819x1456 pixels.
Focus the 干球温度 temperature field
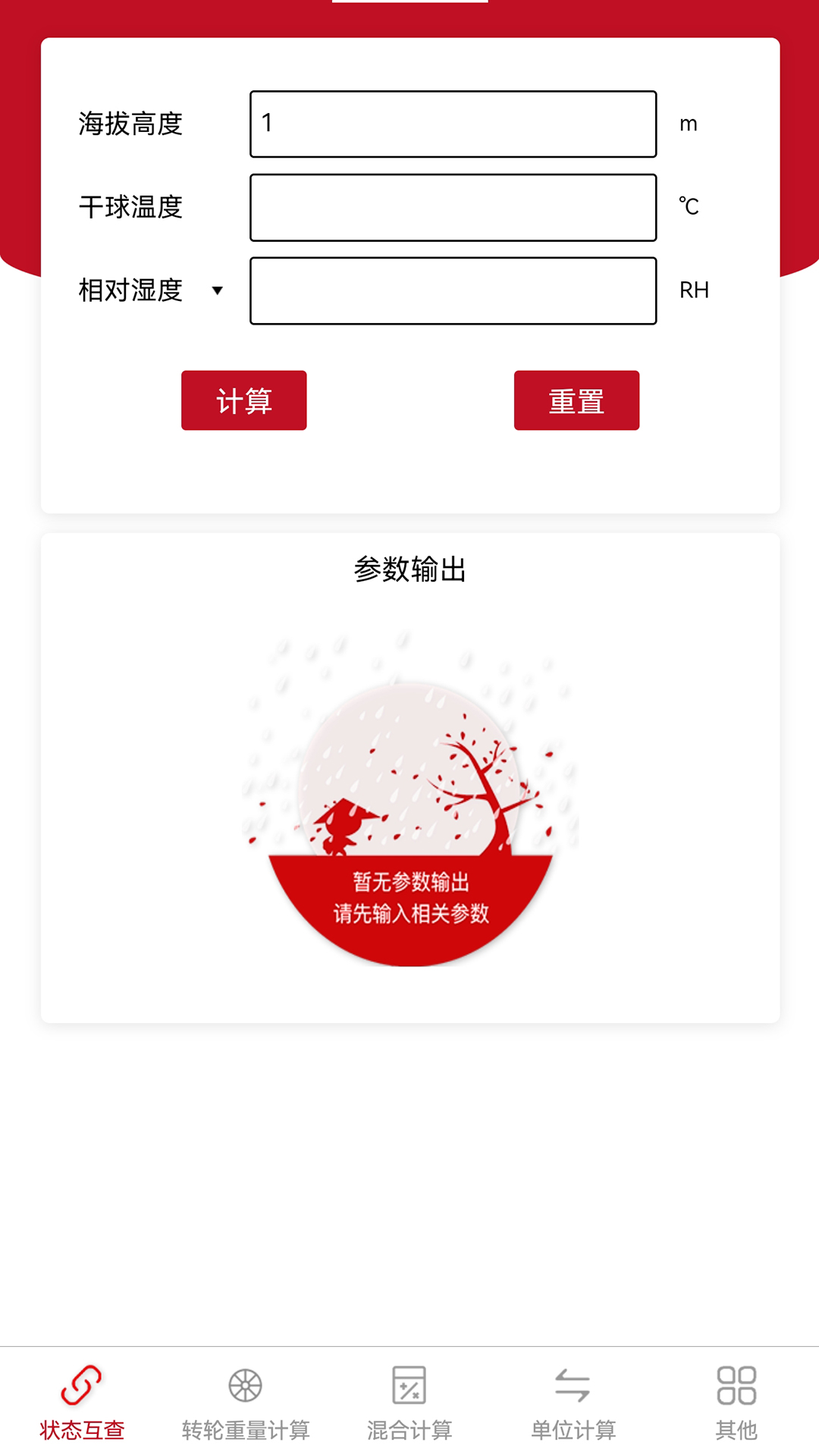coord(453,208)
